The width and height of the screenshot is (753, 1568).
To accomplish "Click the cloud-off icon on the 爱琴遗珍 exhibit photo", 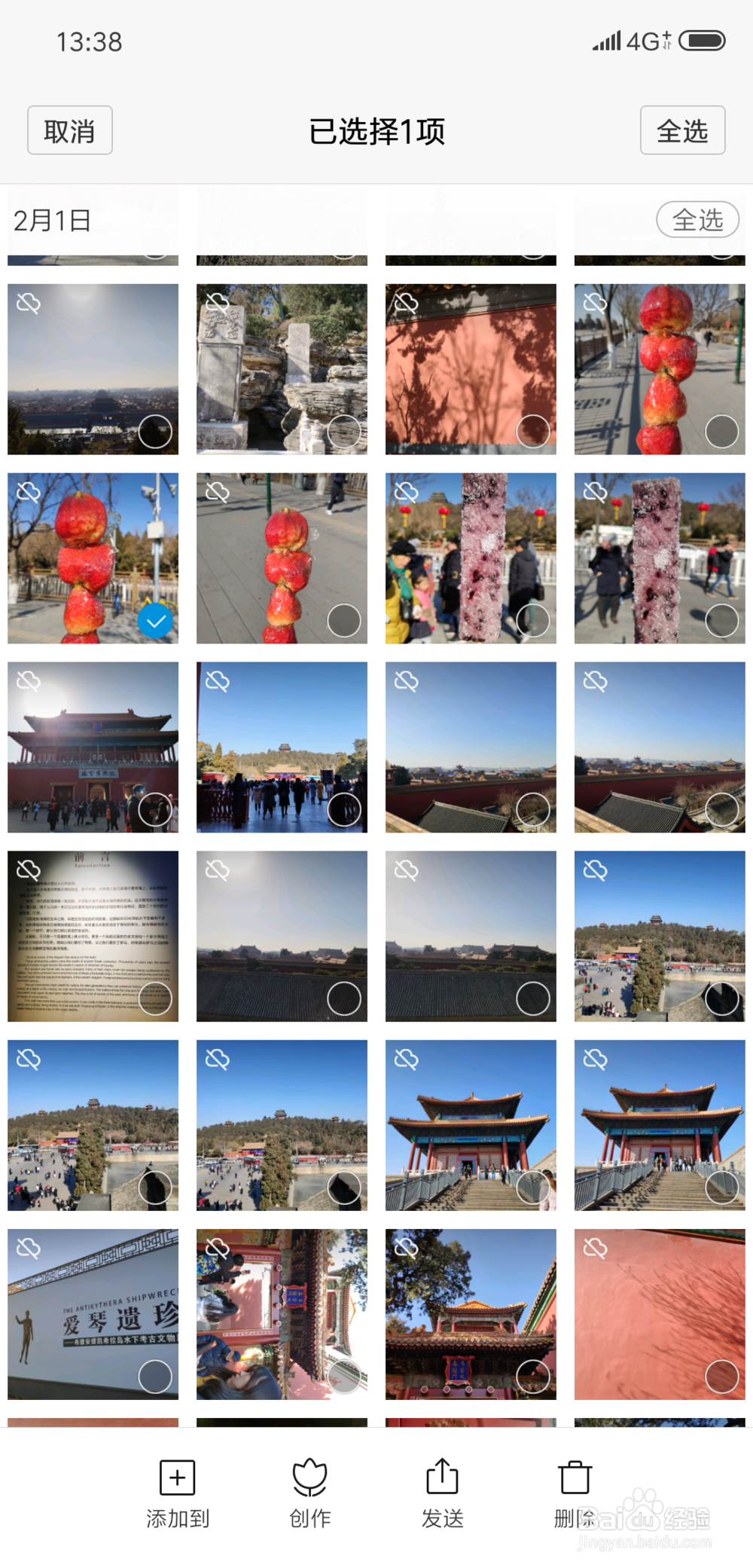I will click(27, 1248).
